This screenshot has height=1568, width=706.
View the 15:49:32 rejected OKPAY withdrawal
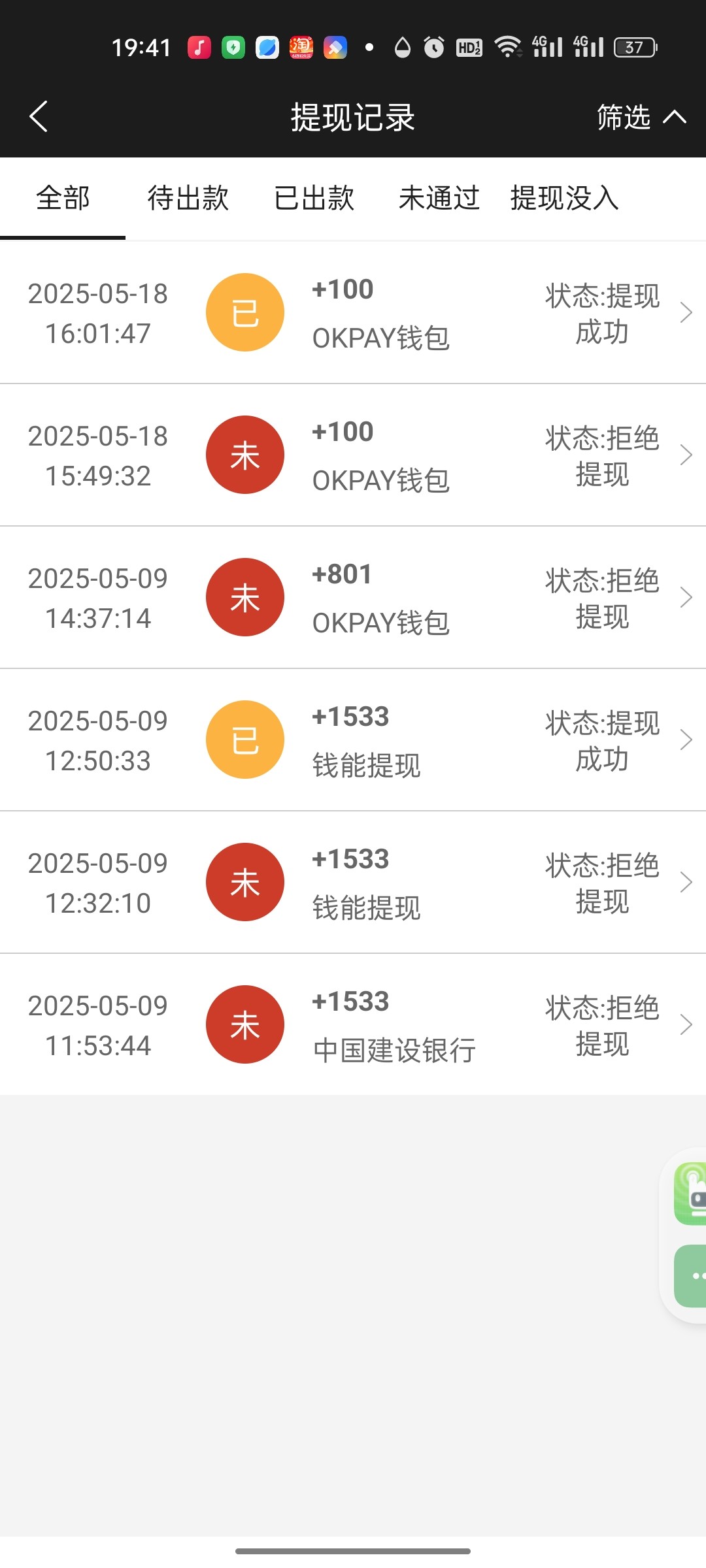coord(353,455)
